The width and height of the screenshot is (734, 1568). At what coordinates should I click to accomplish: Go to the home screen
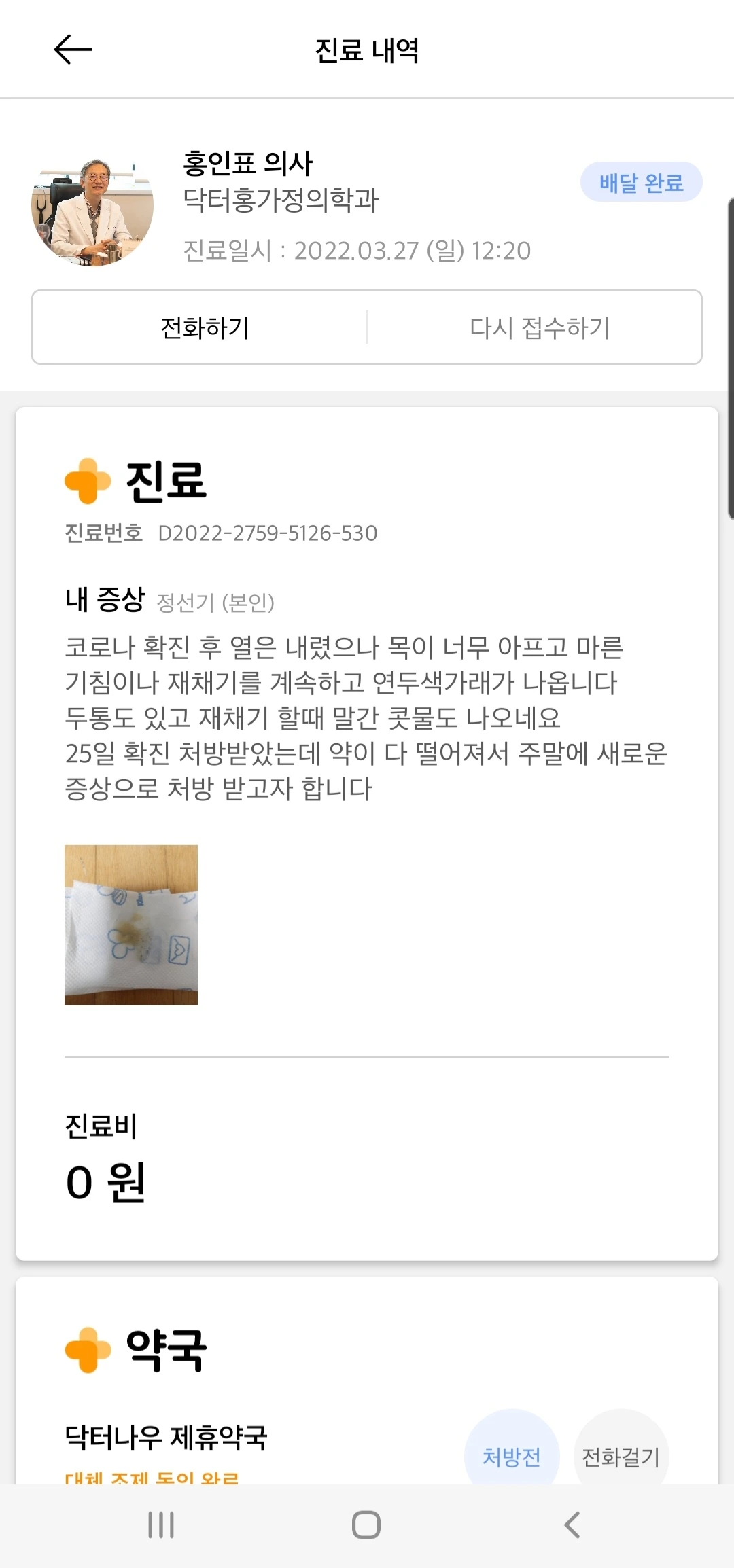[x=366, y=1525]
